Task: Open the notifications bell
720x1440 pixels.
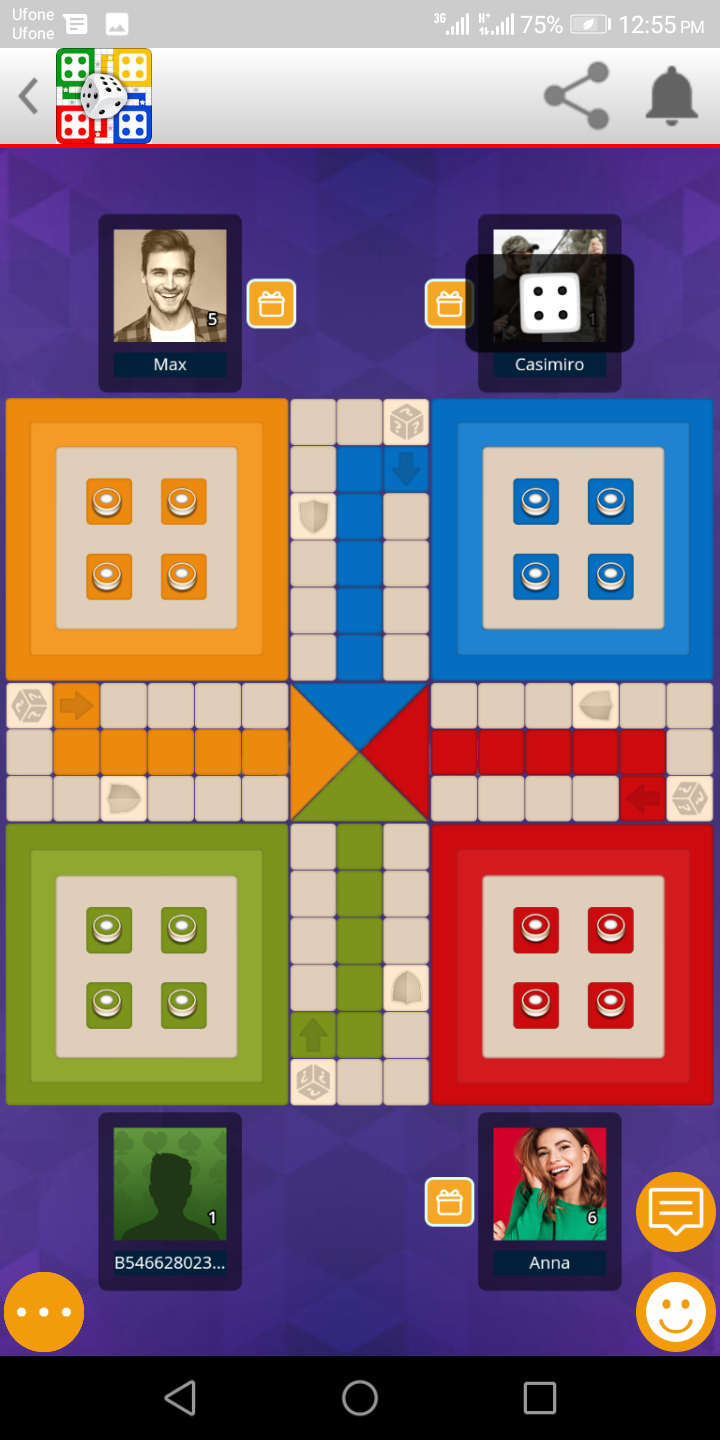Action: pyautogui.click(x=672, y=96)
